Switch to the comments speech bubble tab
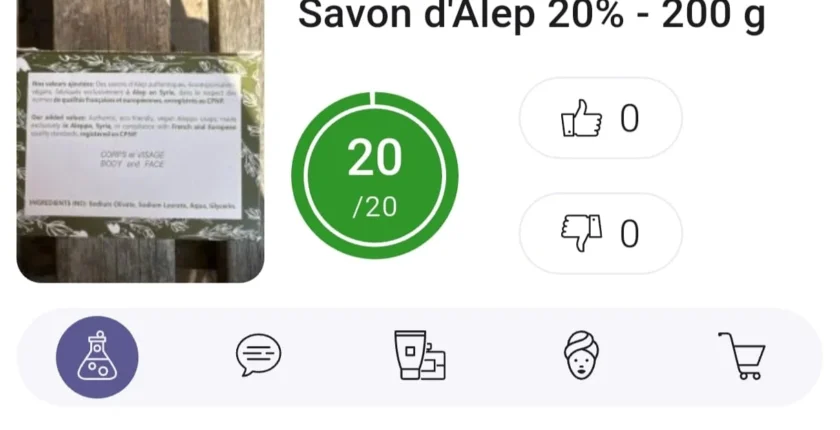Viewport: 840px width, 430px height. (258, 356)
